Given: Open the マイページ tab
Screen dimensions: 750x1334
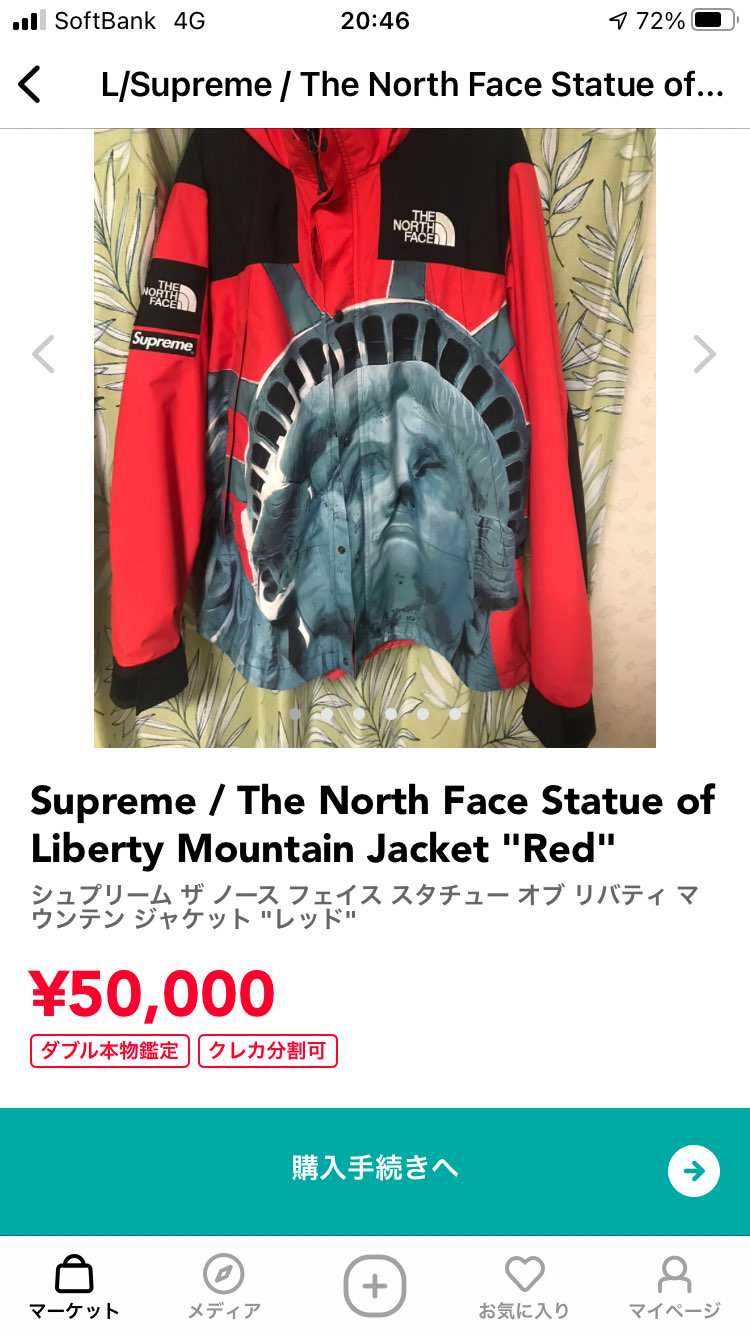Looking at the screenshot, I should coord(674,1287).
